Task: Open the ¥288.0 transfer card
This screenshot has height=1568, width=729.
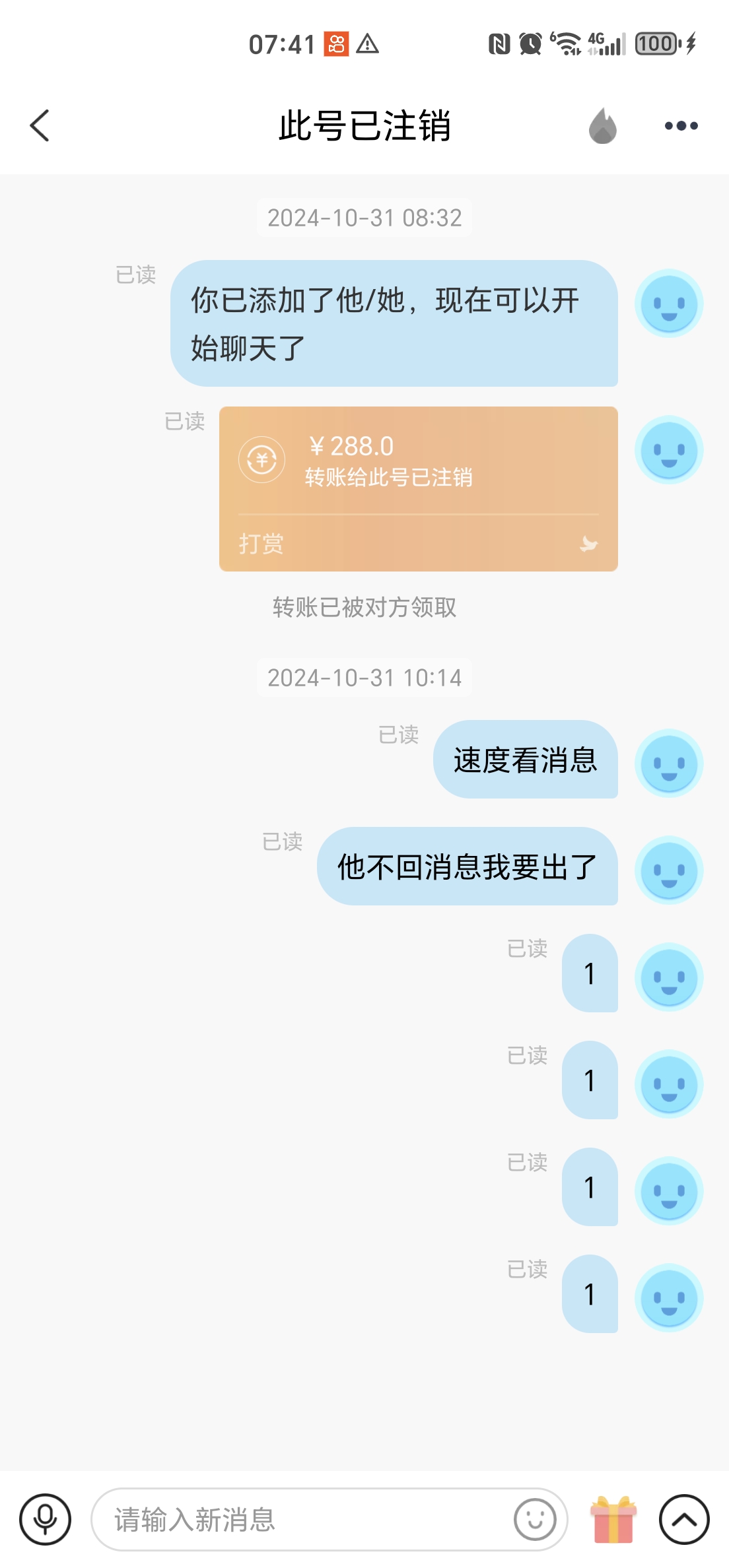Action: coord(418,488)
